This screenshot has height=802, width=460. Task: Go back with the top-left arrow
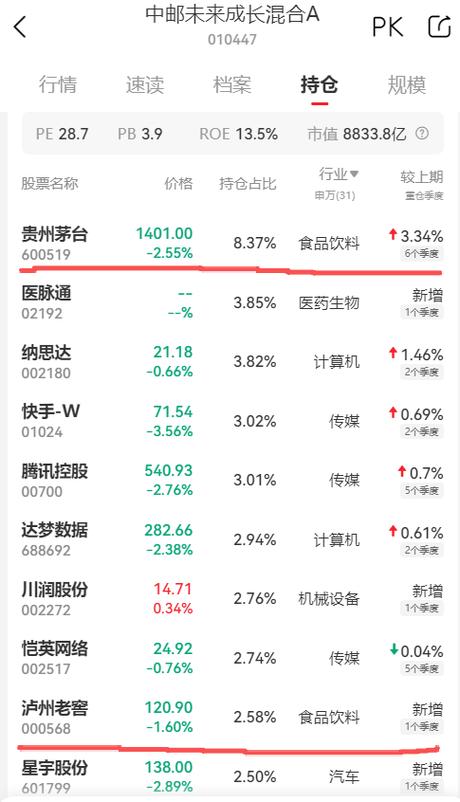pos(20,27)
